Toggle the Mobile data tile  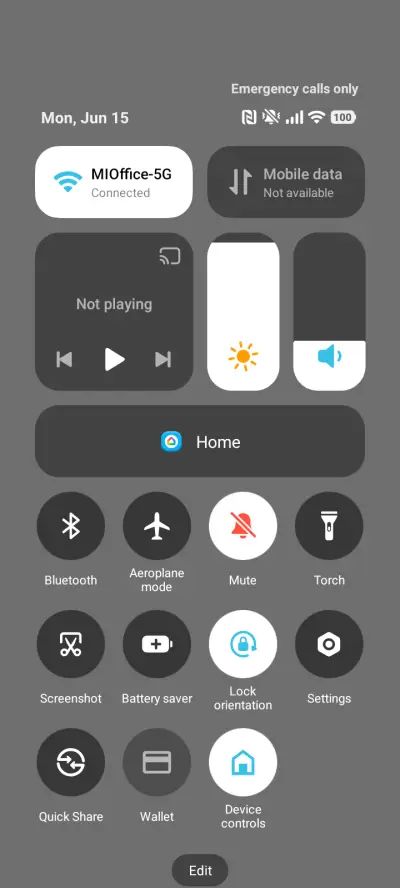pos(286,182)
